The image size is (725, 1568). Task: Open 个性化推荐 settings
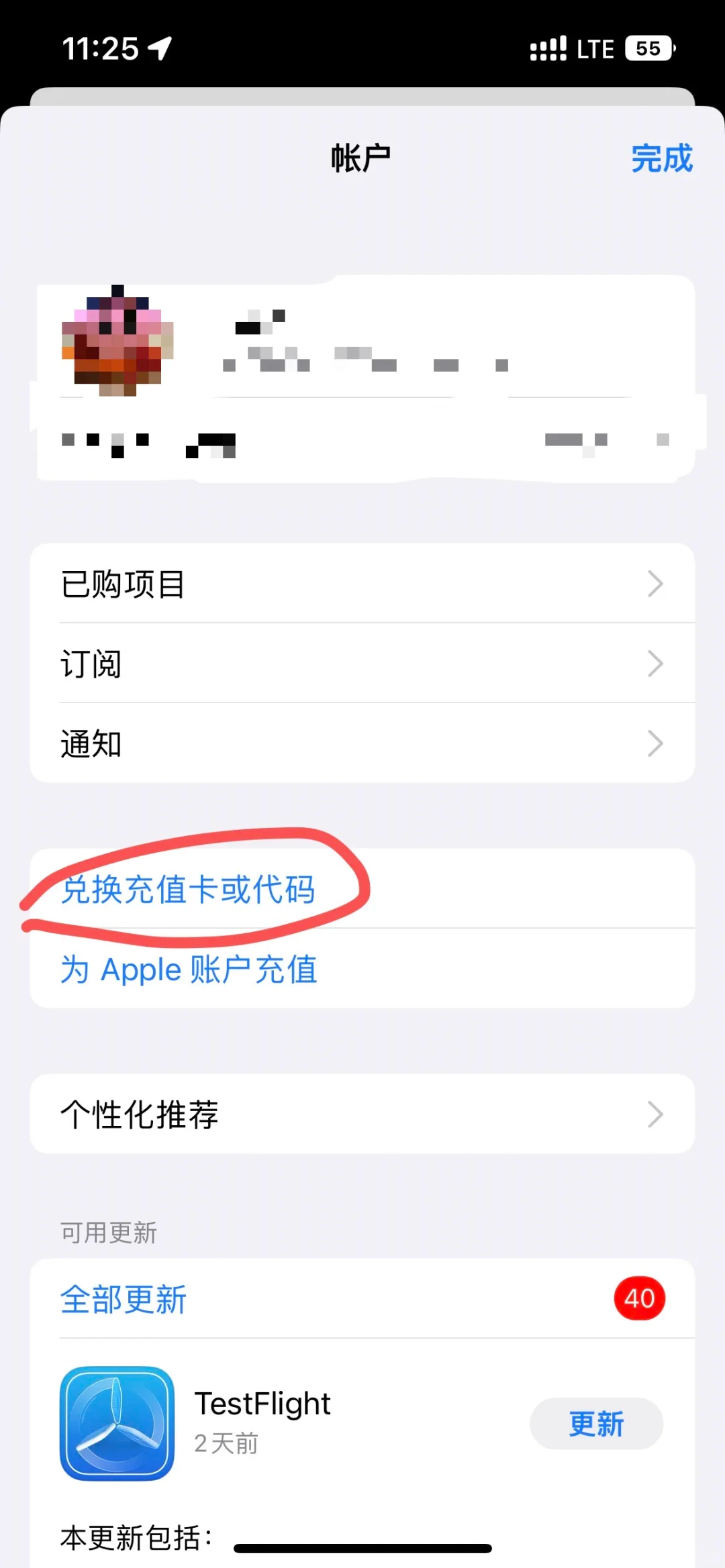tap(362, 1114)
